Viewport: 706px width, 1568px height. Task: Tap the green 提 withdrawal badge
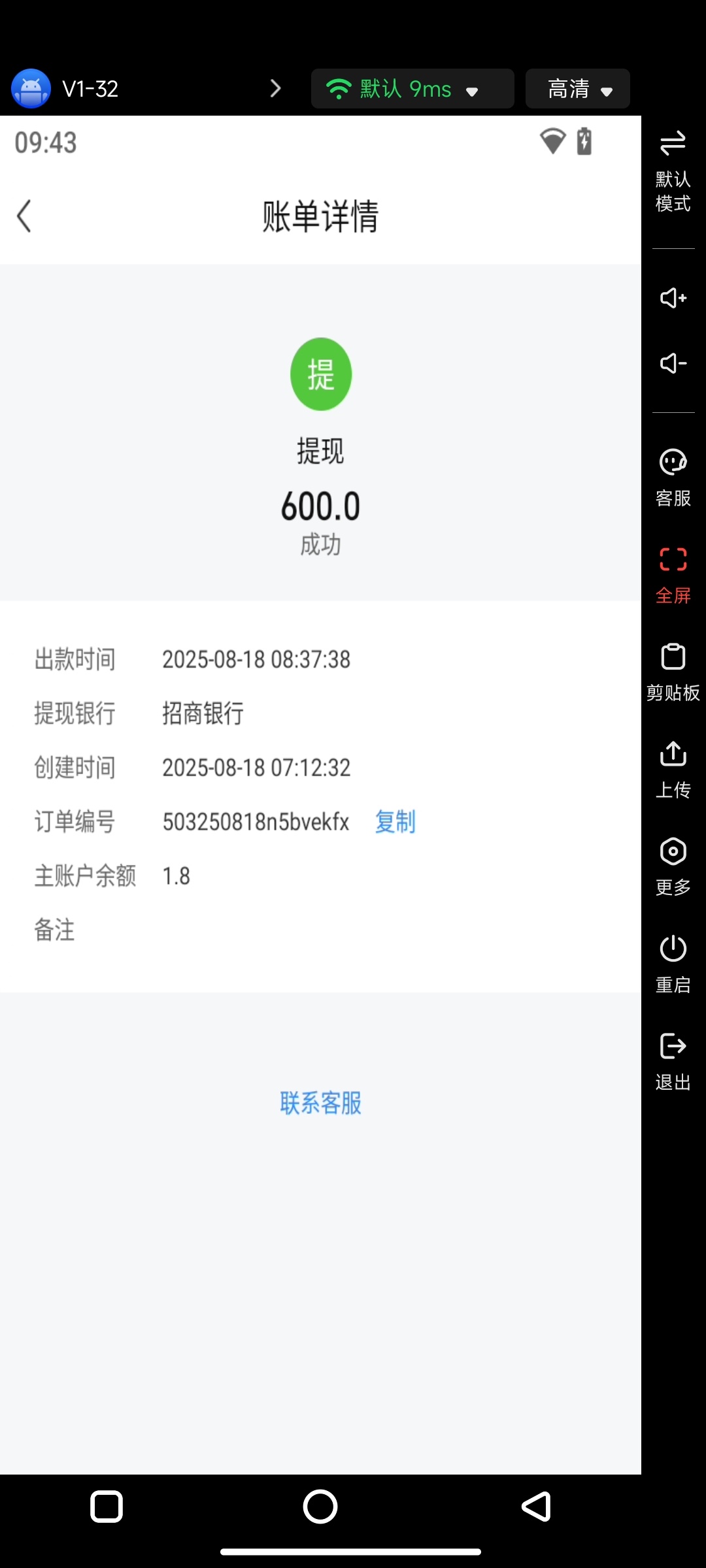point(321,373)
